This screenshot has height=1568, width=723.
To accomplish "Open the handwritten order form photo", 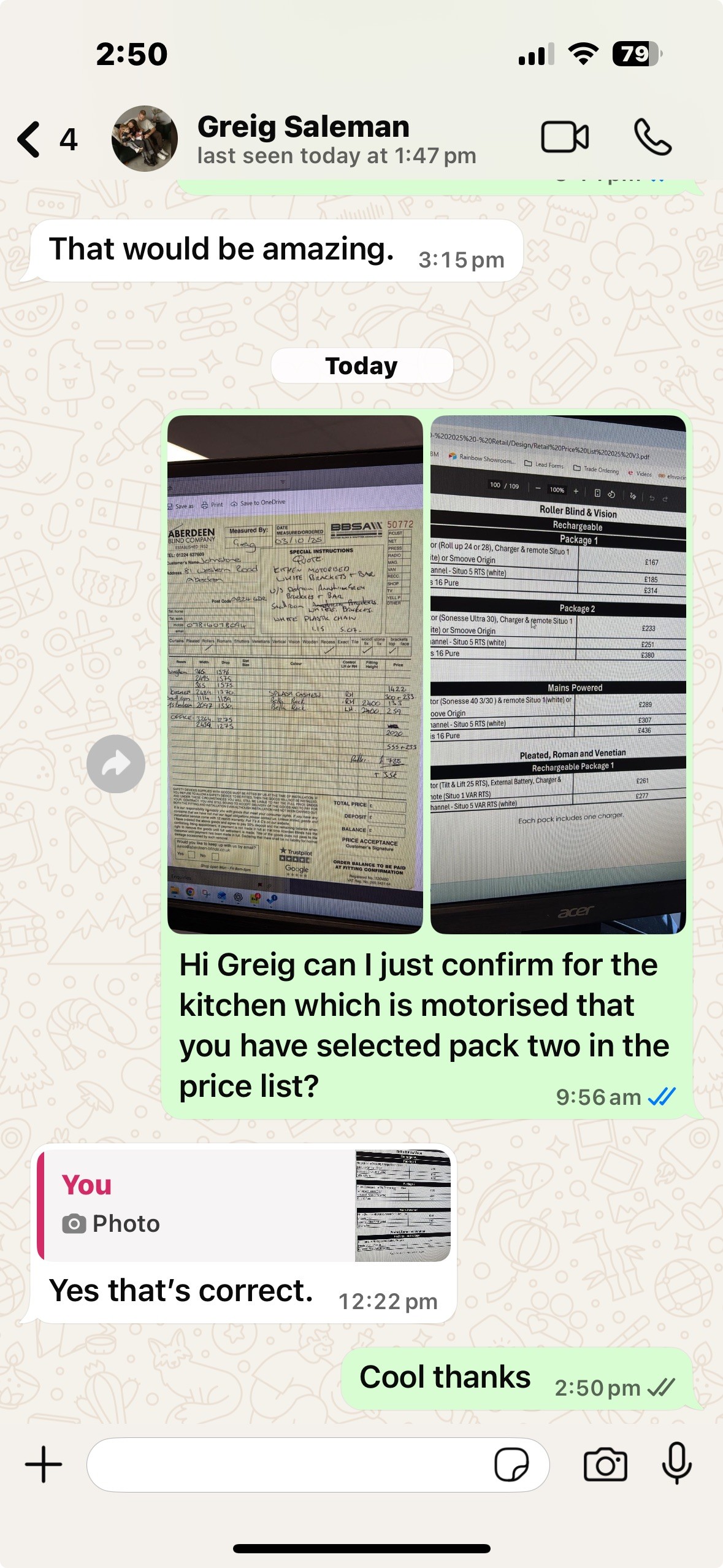I will coord(295,674).
